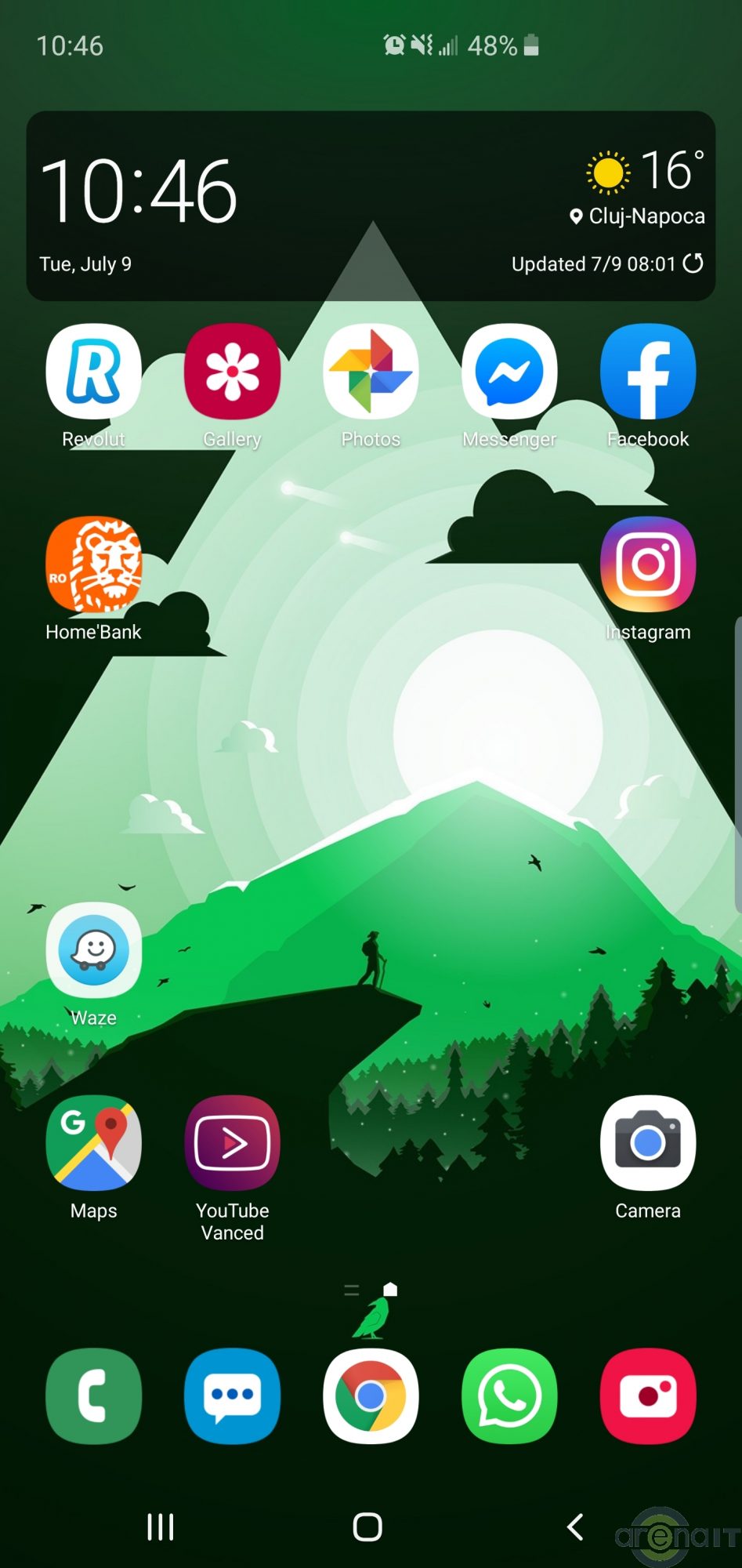
Task: Launch the Gallery app
Action: pos(232,372)
